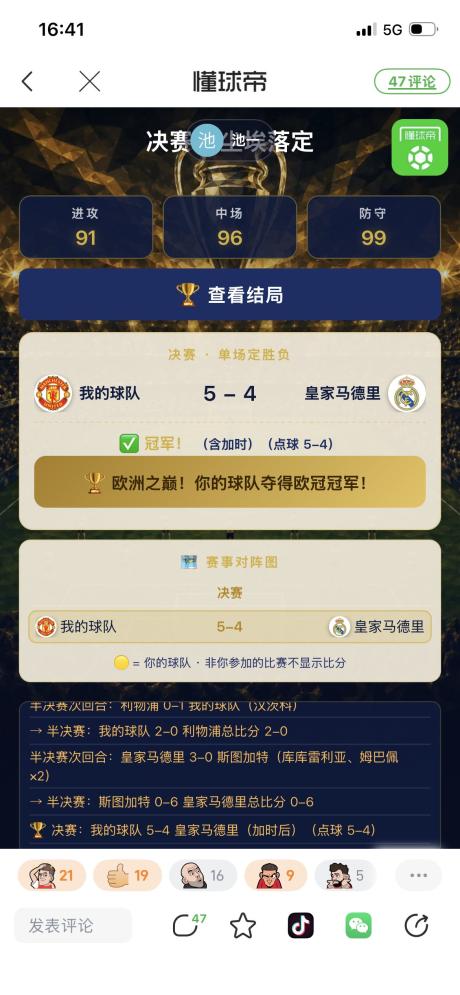
Task: Tap the bald face reaction with 16
Action: (x=203, y=876)
